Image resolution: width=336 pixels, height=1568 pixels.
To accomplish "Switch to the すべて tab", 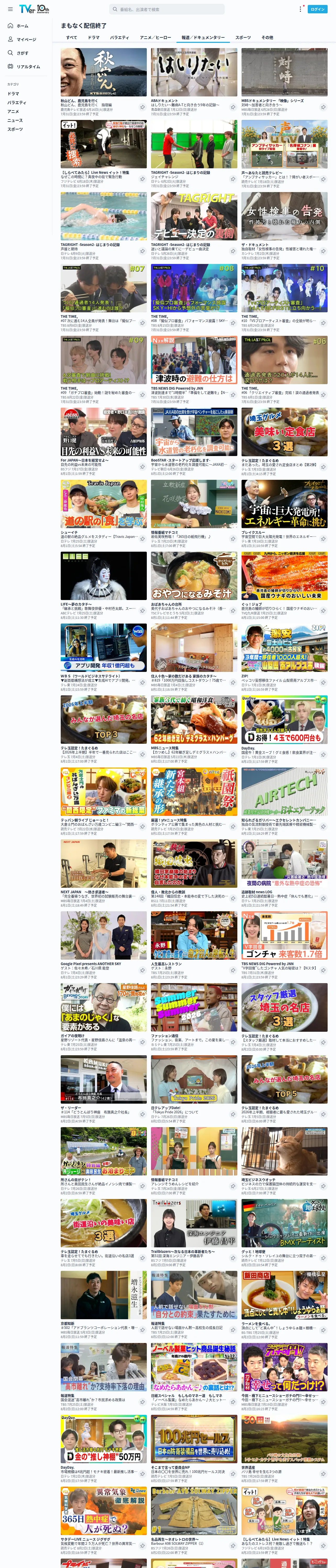I will [71, 38].
